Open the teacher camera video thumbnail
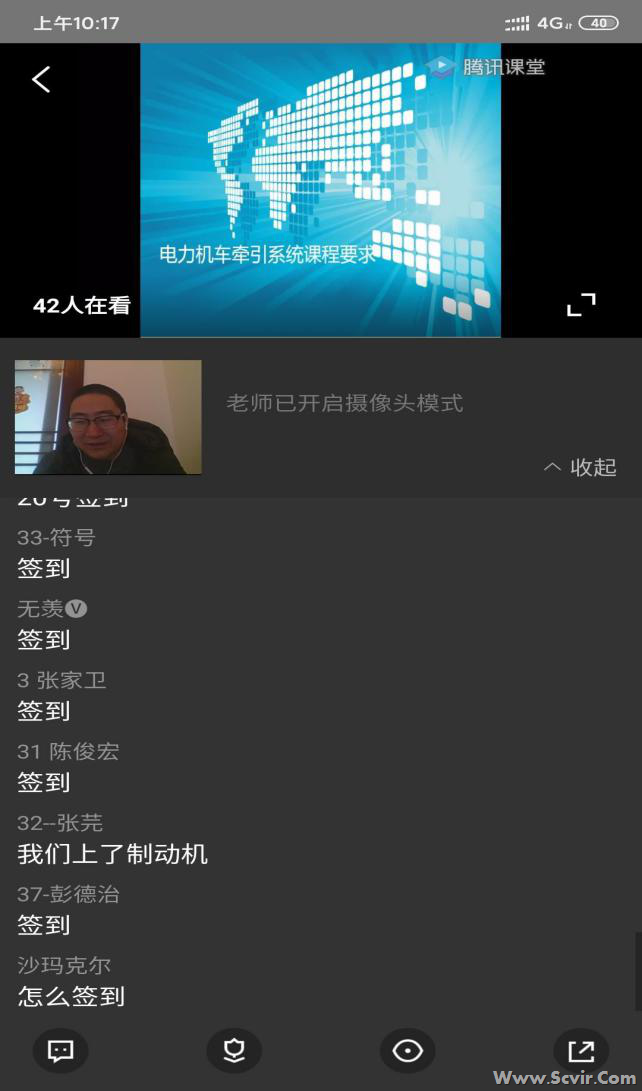This screenshot has height=1091, width=642. (108, 417)
